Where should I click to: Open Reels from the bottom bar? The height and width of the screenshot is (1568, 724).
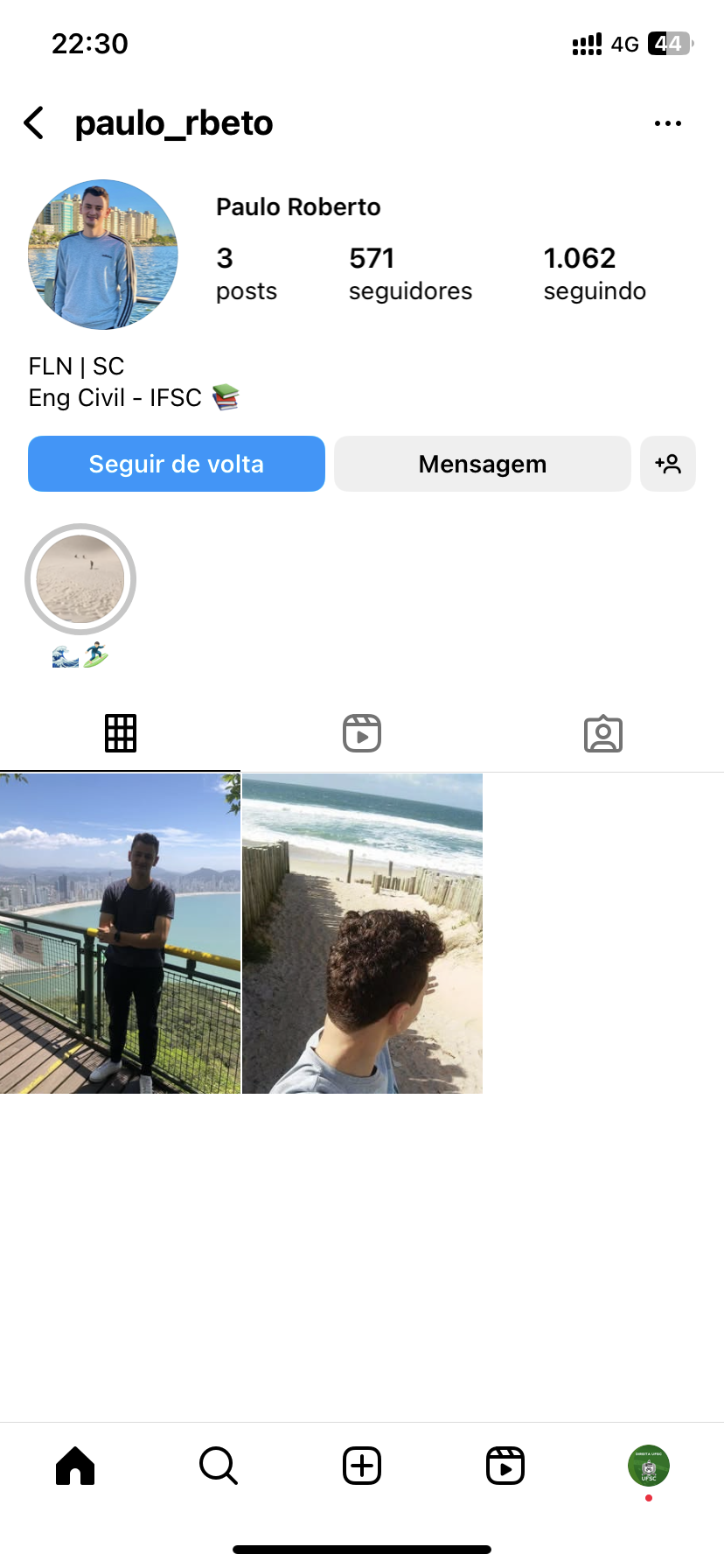505,1466
